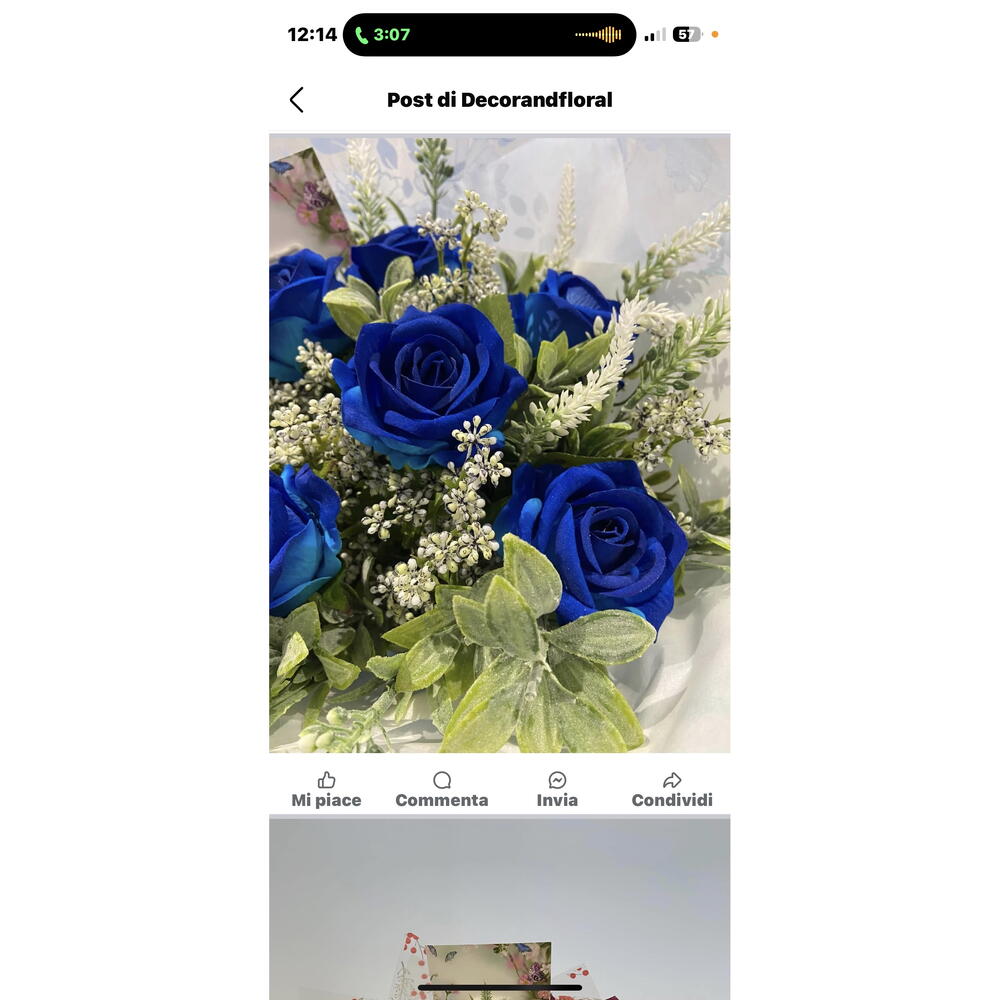Share the post with Condividi

[x=672, y=790]
